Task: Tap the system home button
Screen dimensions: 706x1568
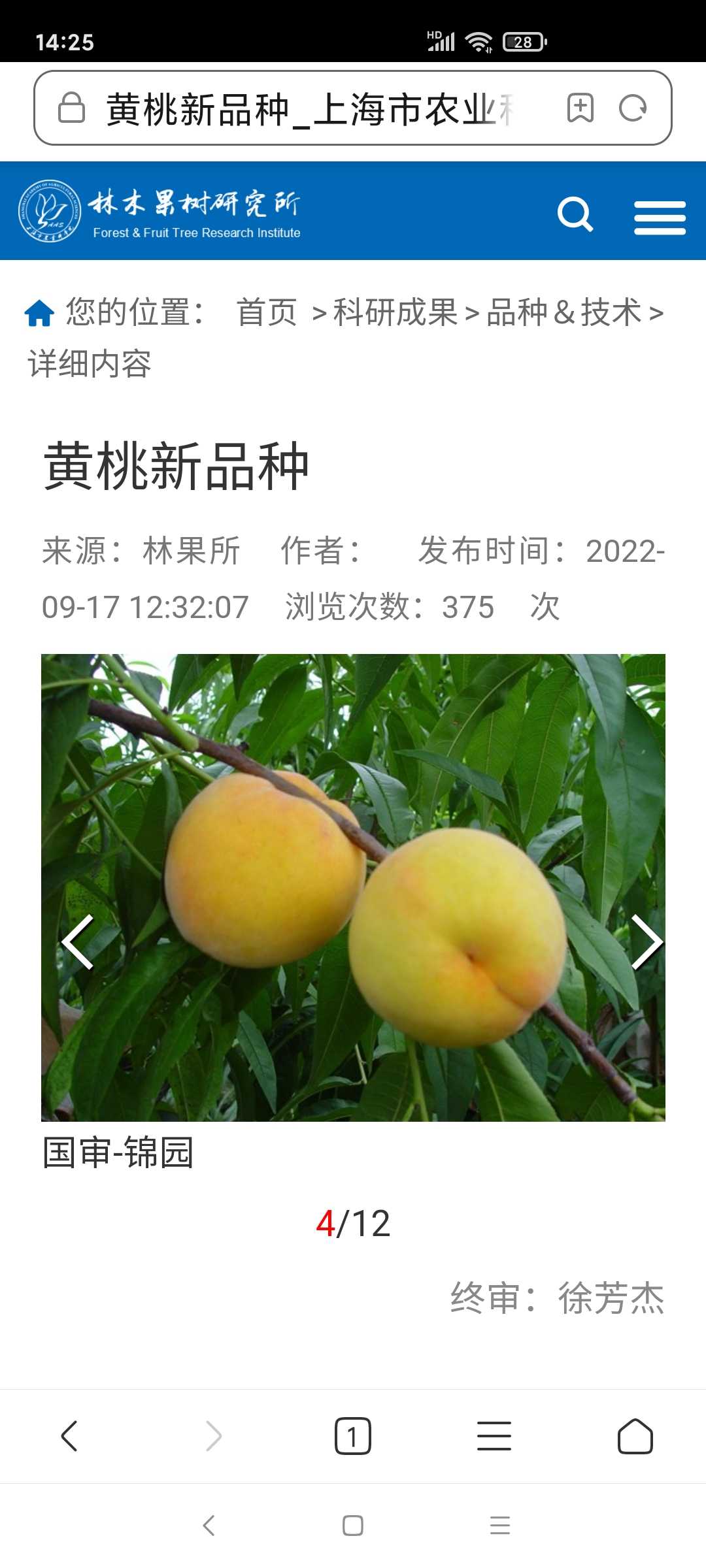Action: tap(353, 1525)
